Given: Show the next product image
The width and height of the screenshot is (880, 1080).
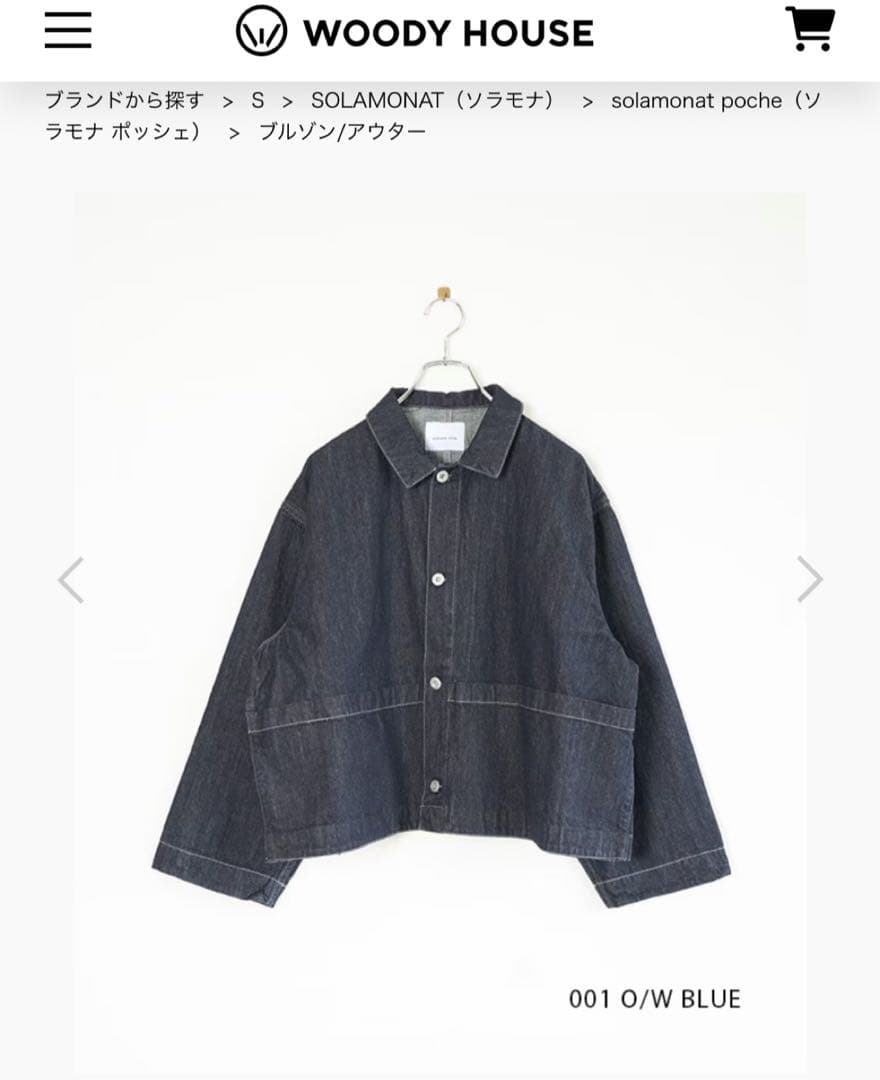Looking at the screenshot, I should (x=809, y=580).
